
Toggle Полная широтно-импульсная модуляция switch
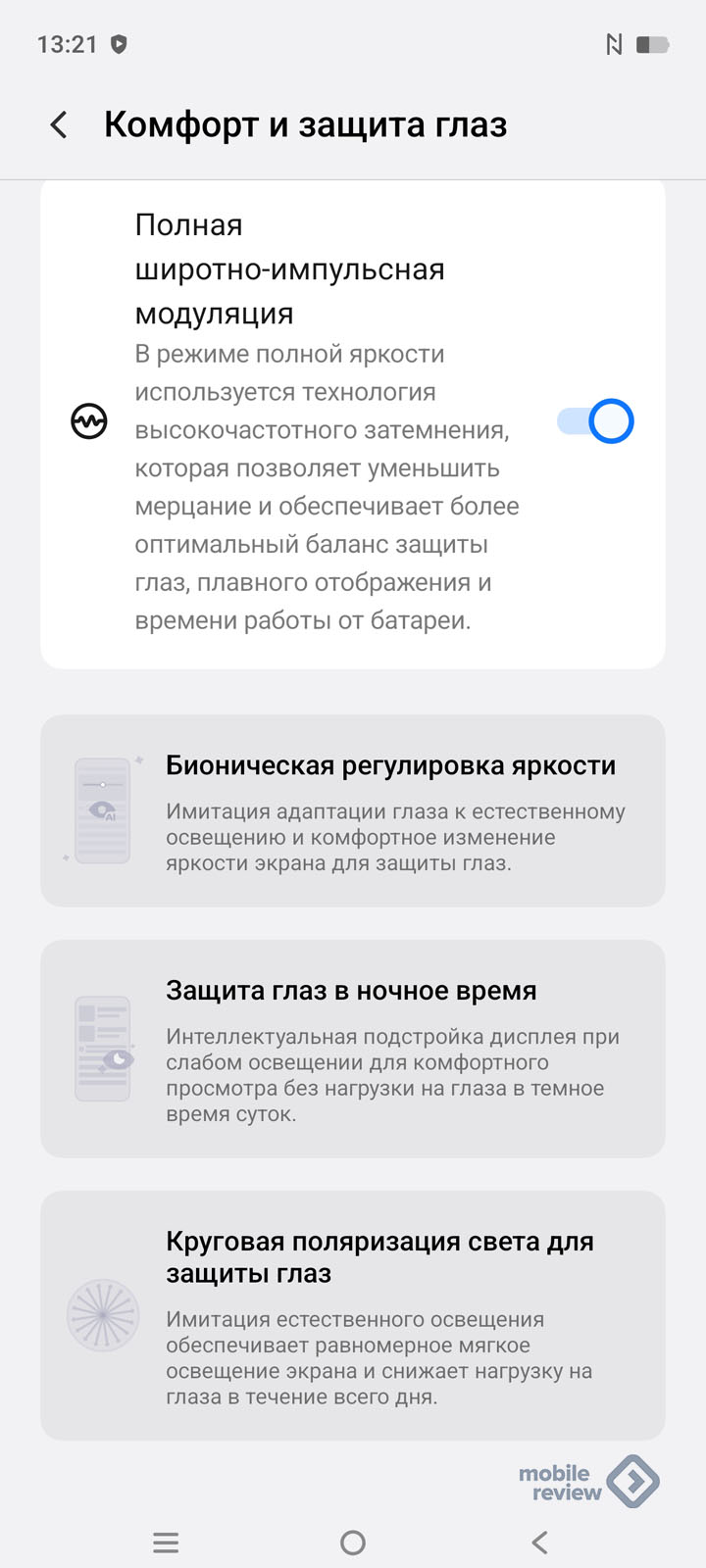pos(595,421)
